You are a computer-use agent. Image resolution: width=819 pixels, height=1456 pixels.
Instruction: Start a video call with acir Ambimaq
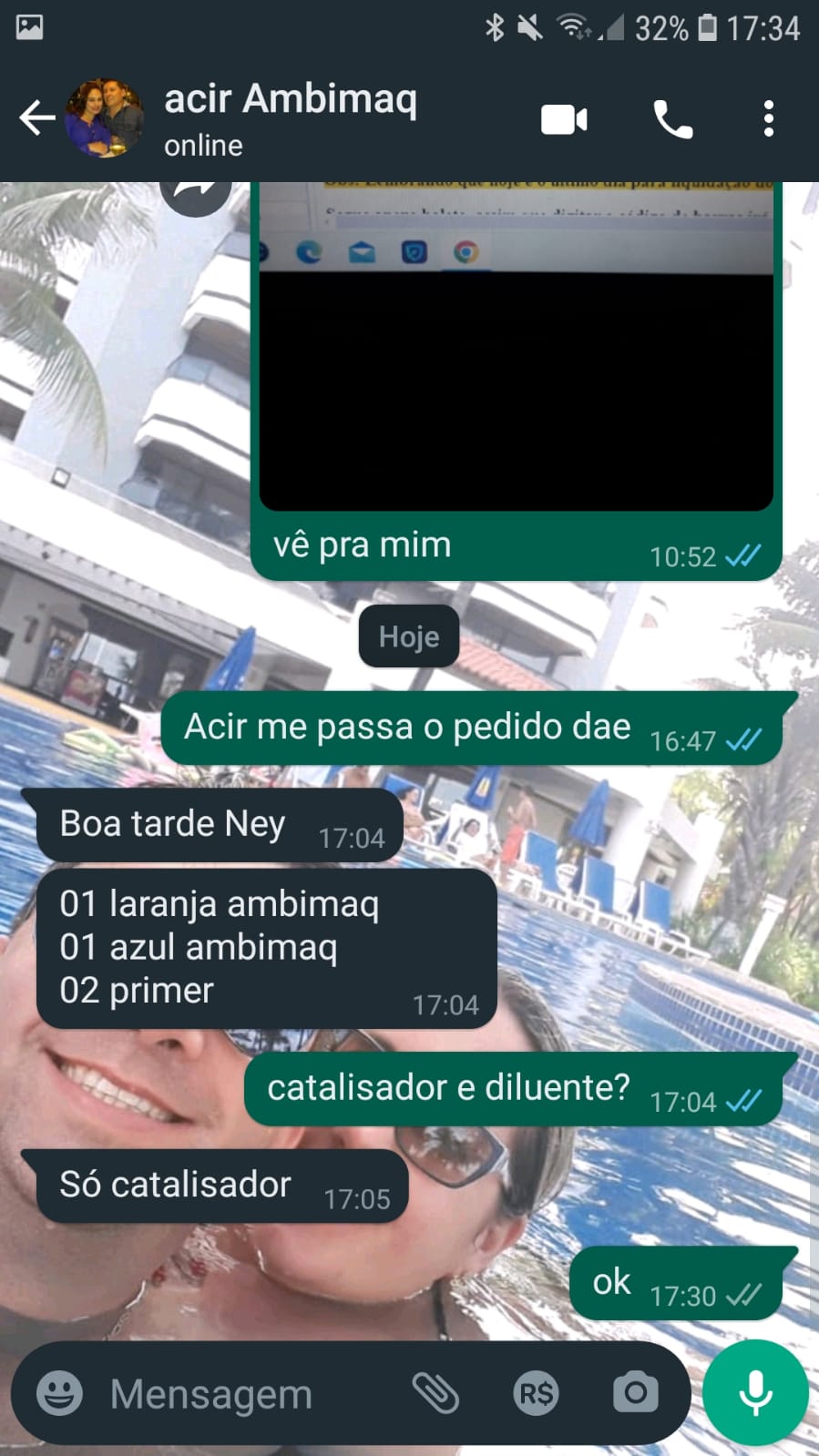click(564, 119)
